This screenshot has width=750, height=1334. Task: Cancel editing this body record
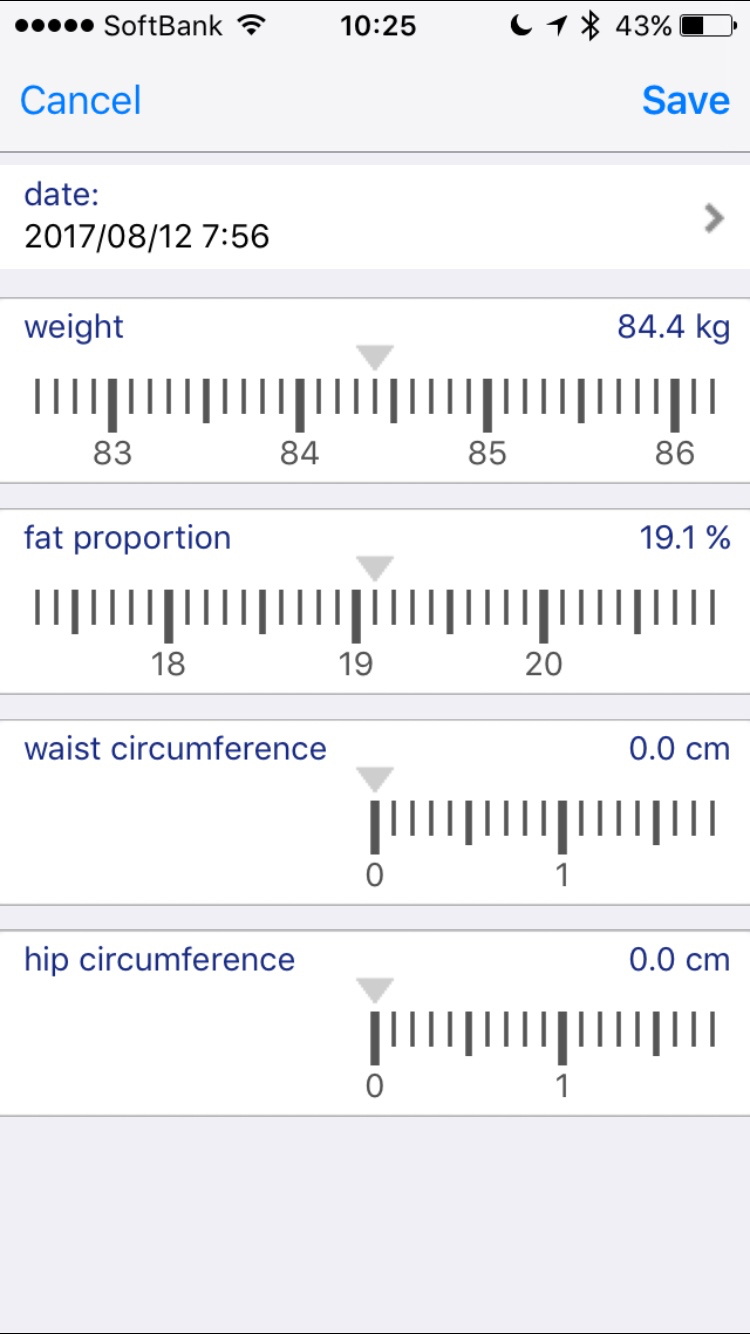point(81,101)
